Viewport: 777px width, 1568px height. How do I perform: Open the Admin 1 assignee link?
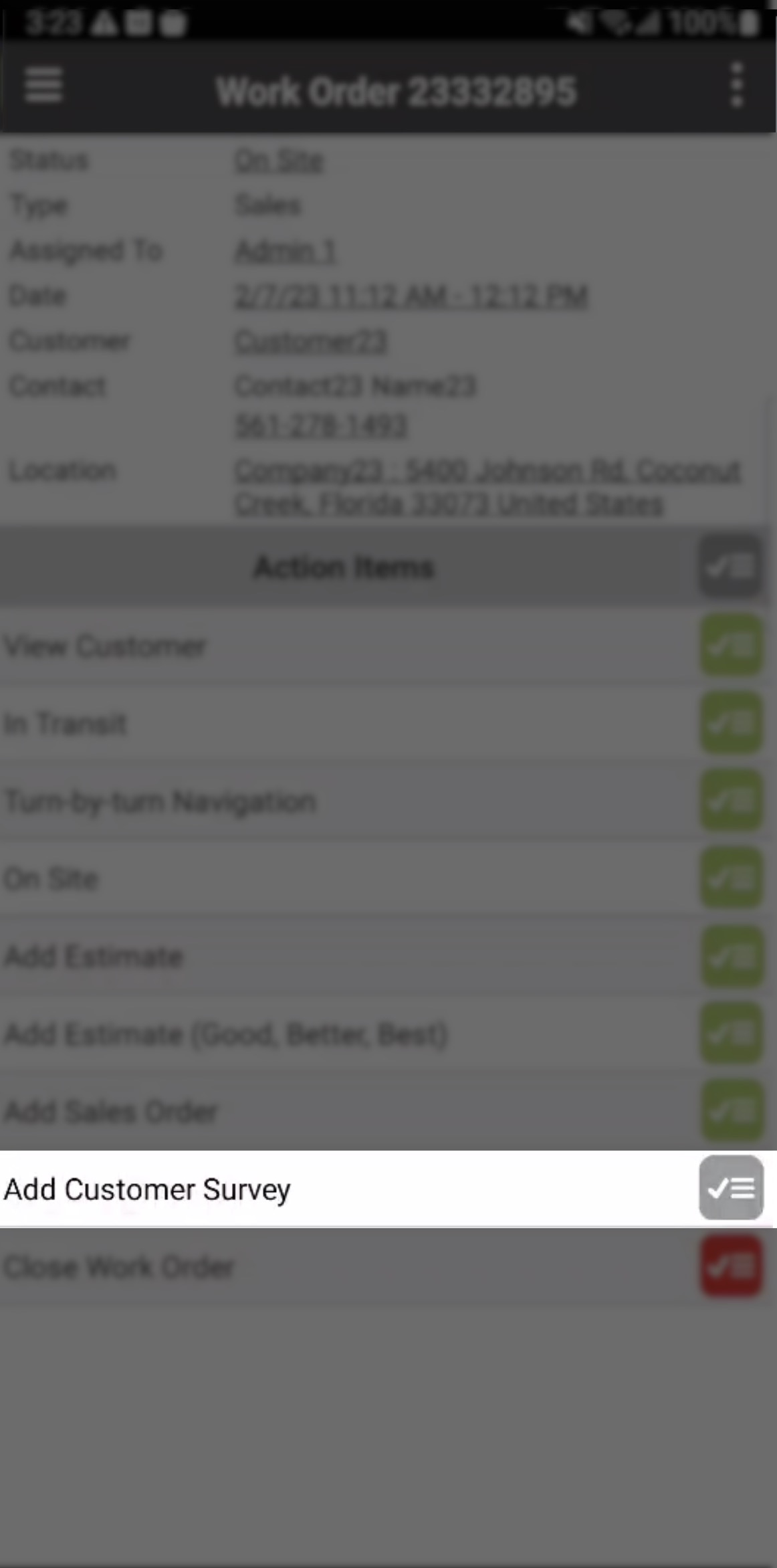285,251
